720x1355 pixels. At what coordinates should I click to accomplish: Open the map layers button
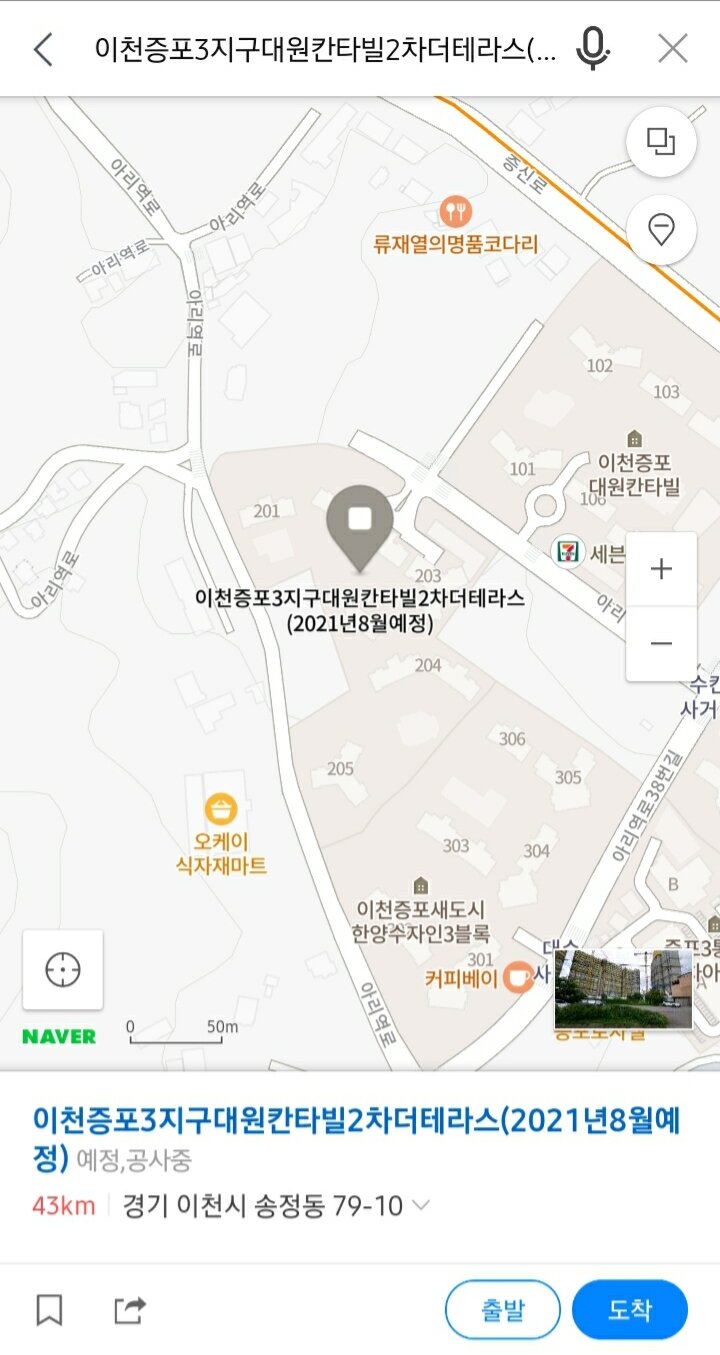pyautogui.click(x=661, y=142)
